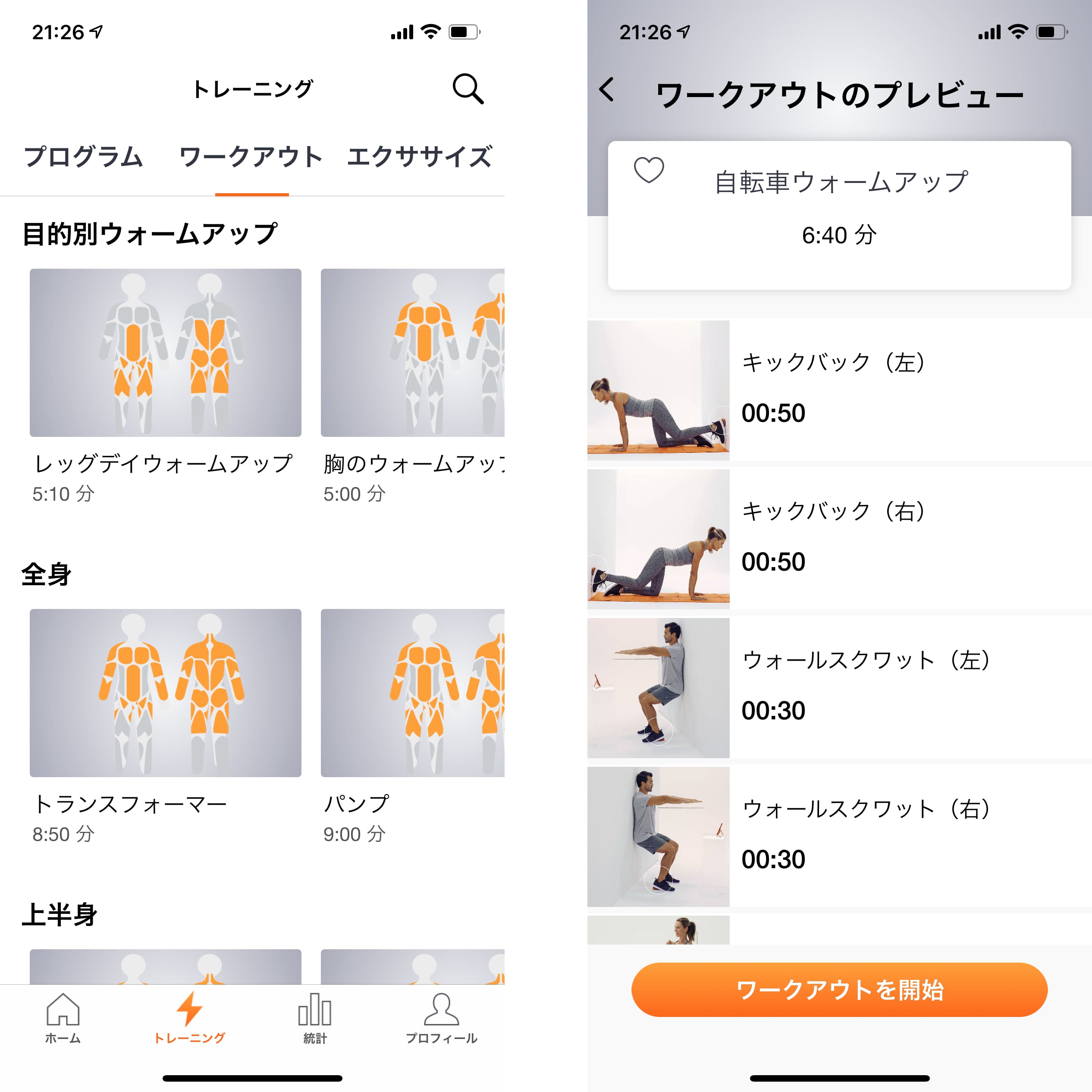Viewport: 1092px width, 1092px height.
Task: Open the search magnifier icon
Action: [x=468, y=89]
